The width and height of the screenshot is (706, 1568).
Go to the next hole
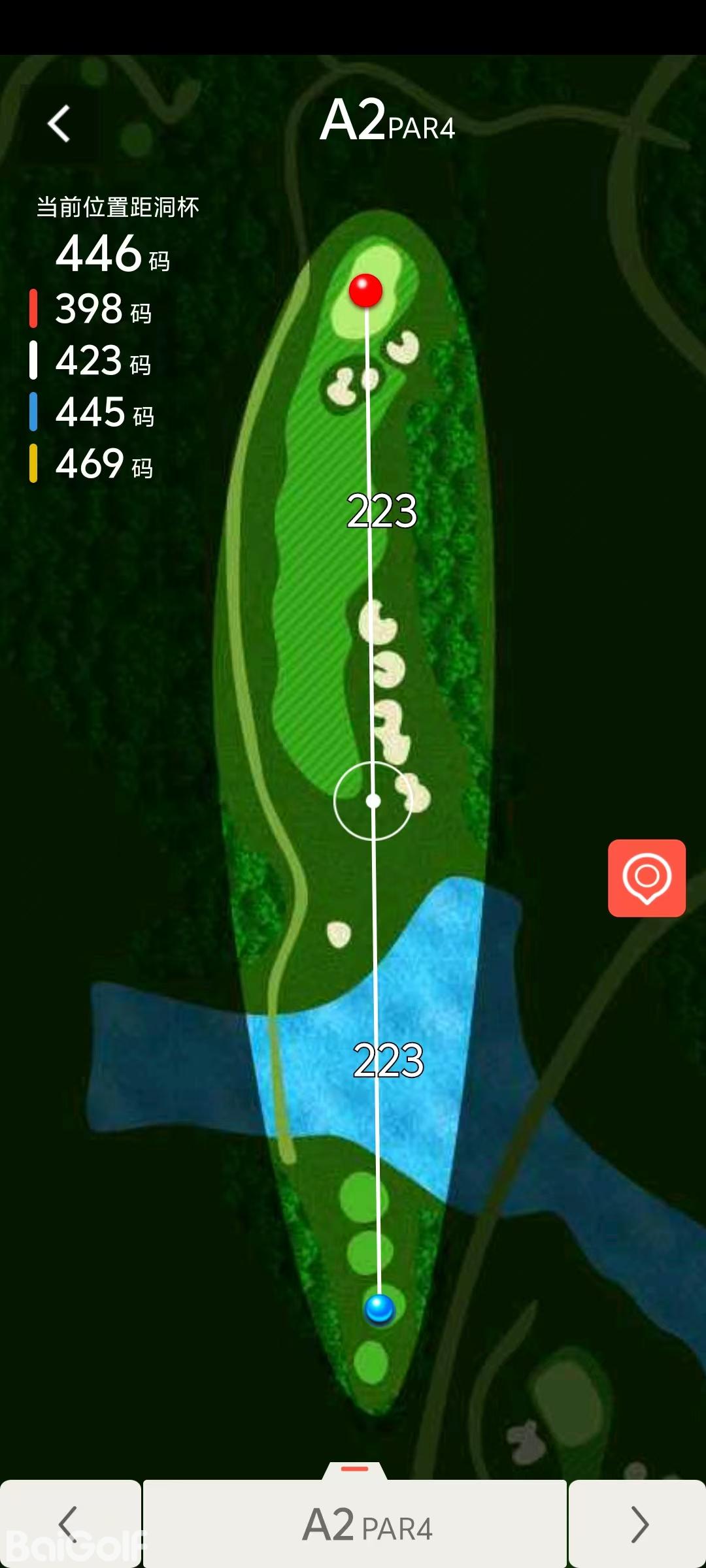(x=638, y=1524)
